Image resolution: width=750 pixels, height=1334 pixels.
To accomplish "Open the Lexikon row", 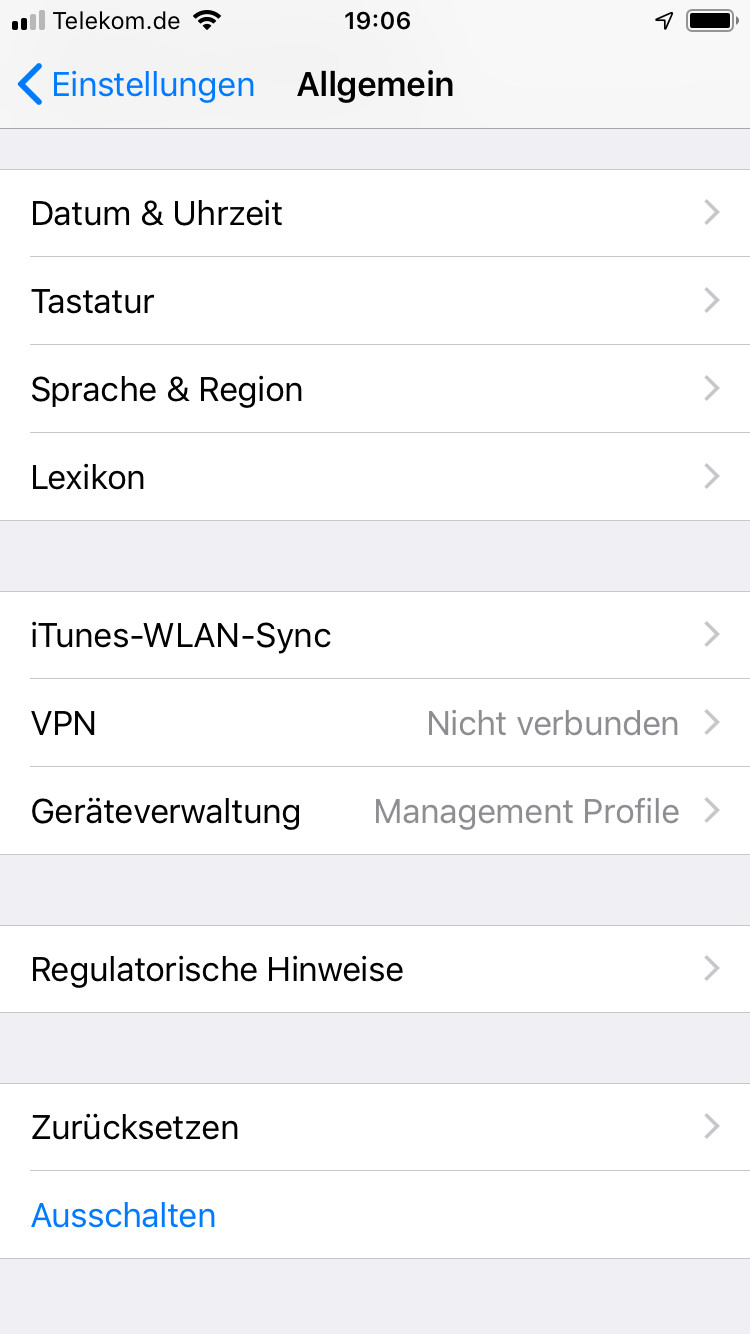I will [375, 477].
